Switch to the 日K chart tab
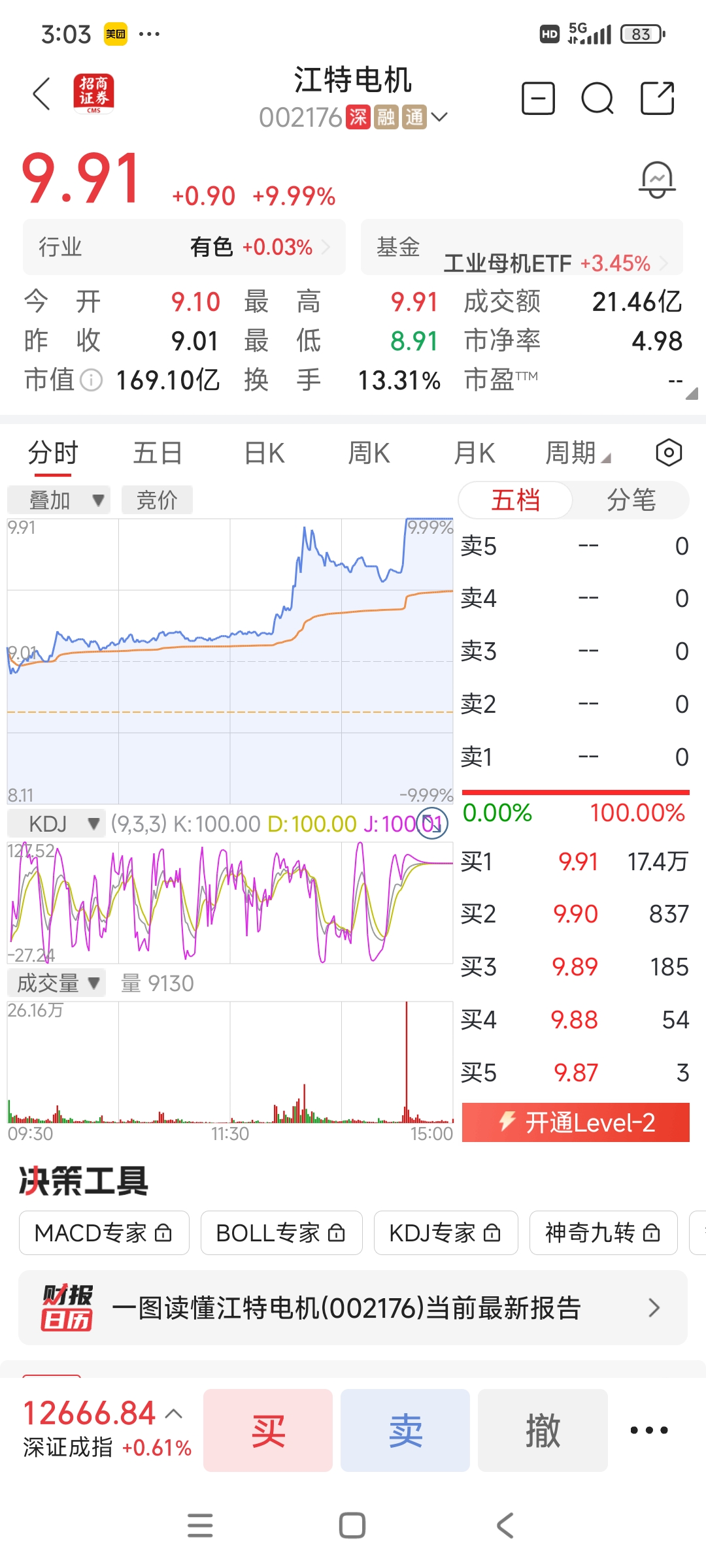 click(x=264, y=453)
